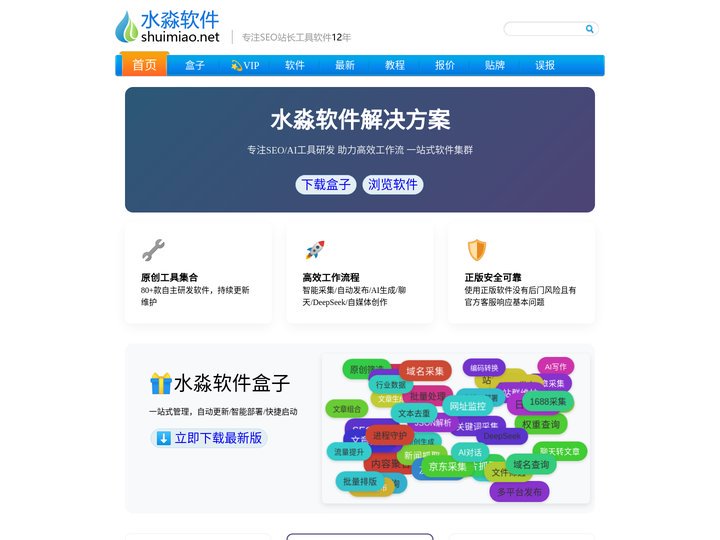Tap 立即下载最新版 download button

[x=209, y=438]
